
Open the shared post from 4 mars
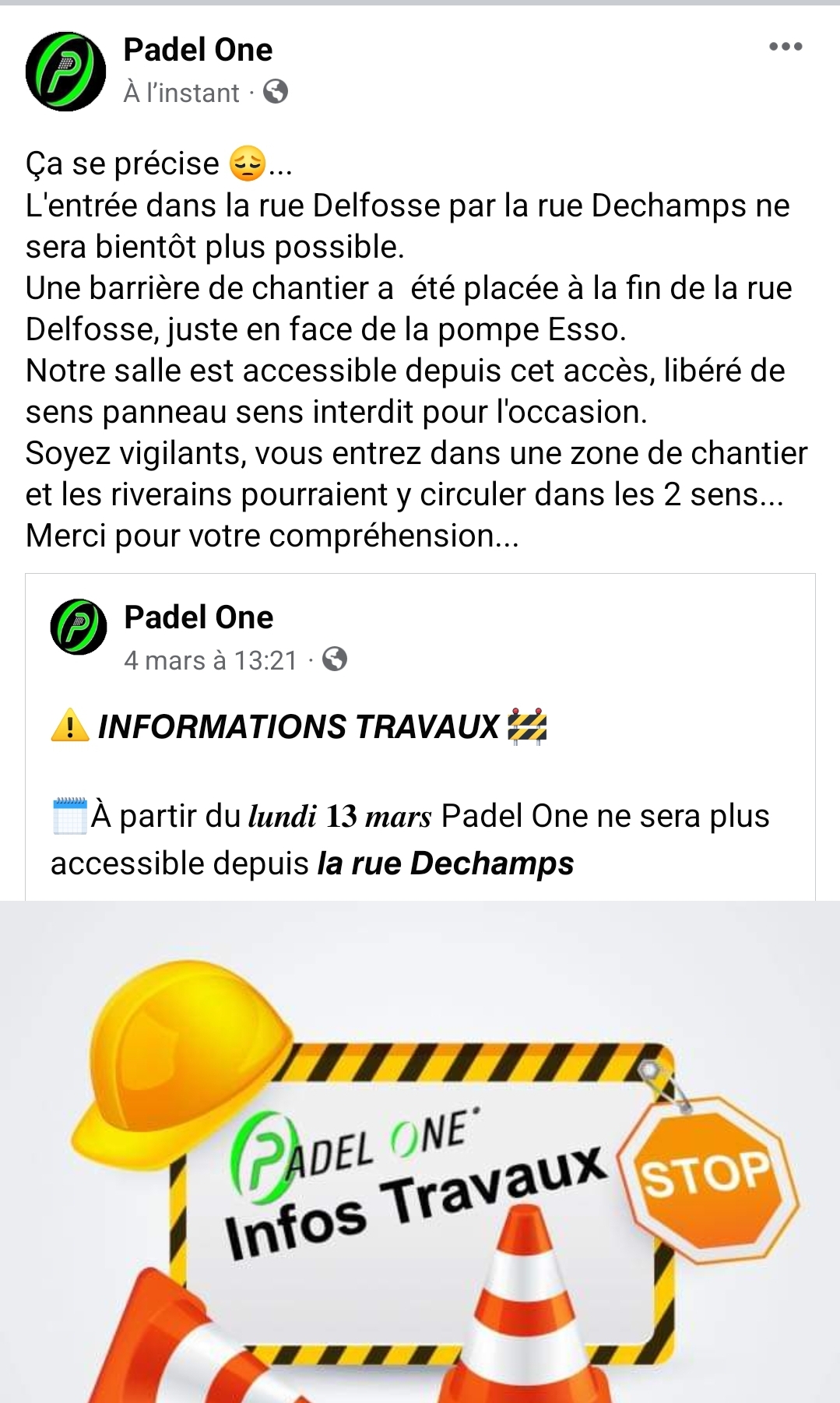210,661
